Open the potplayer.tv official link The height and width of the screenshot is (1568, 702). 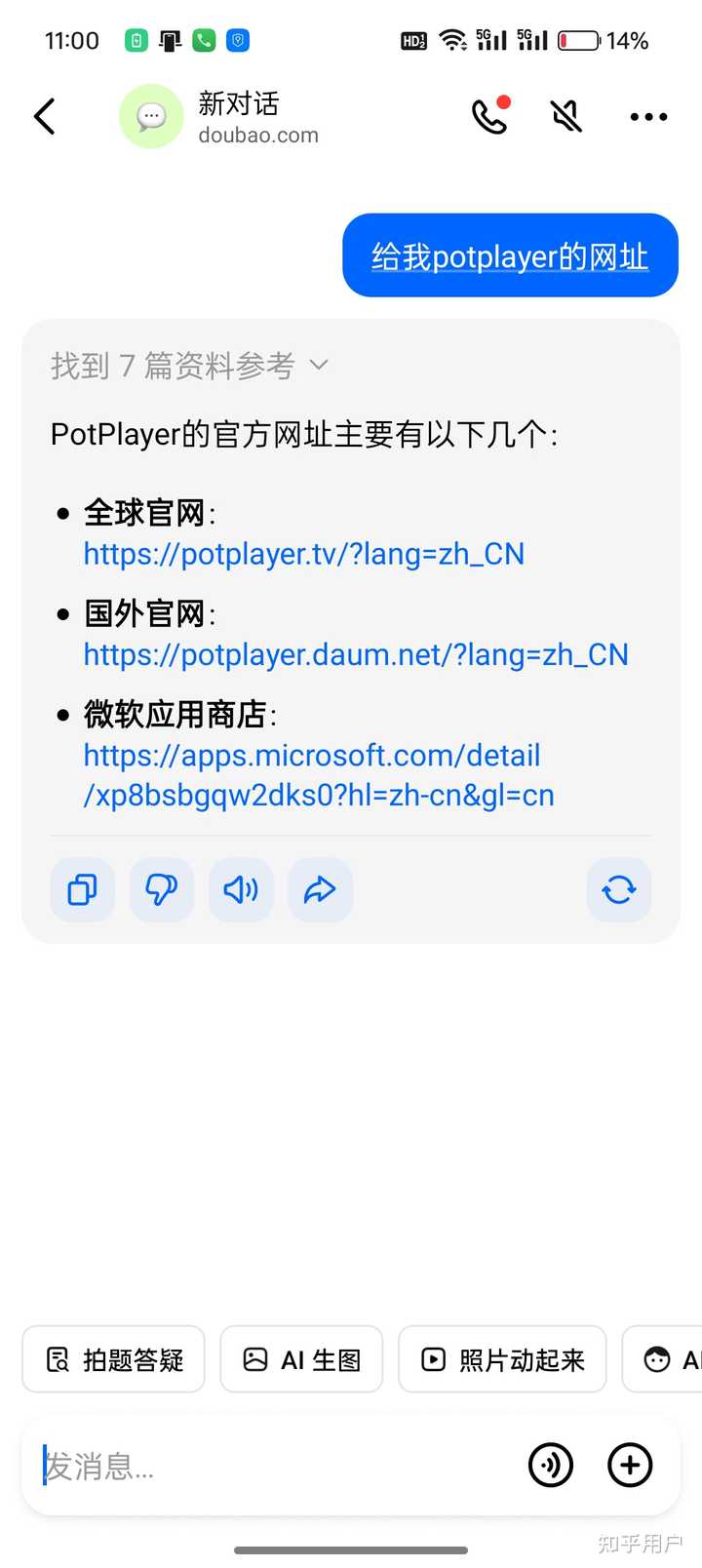pos(303,554)
